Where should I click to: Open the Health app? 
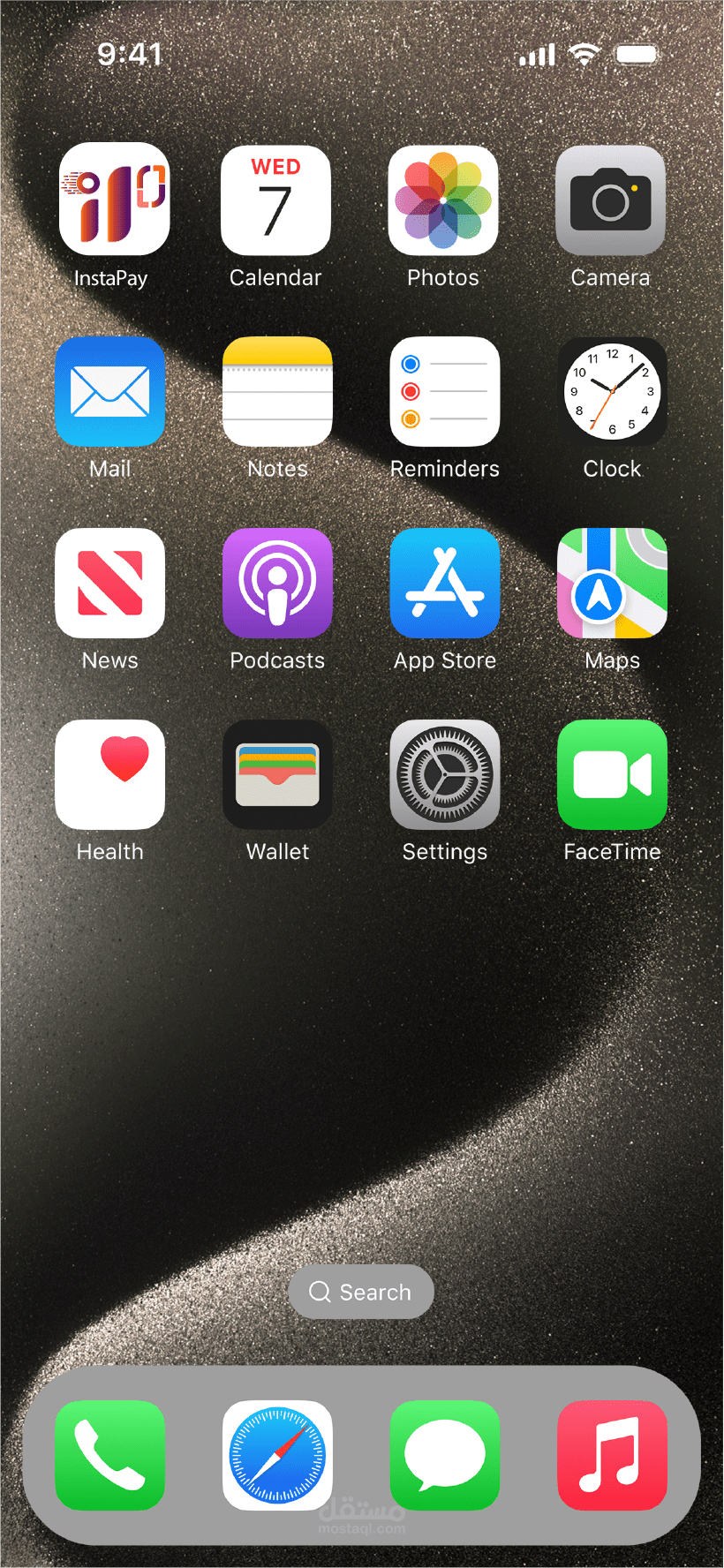click(x=109, y=774)
